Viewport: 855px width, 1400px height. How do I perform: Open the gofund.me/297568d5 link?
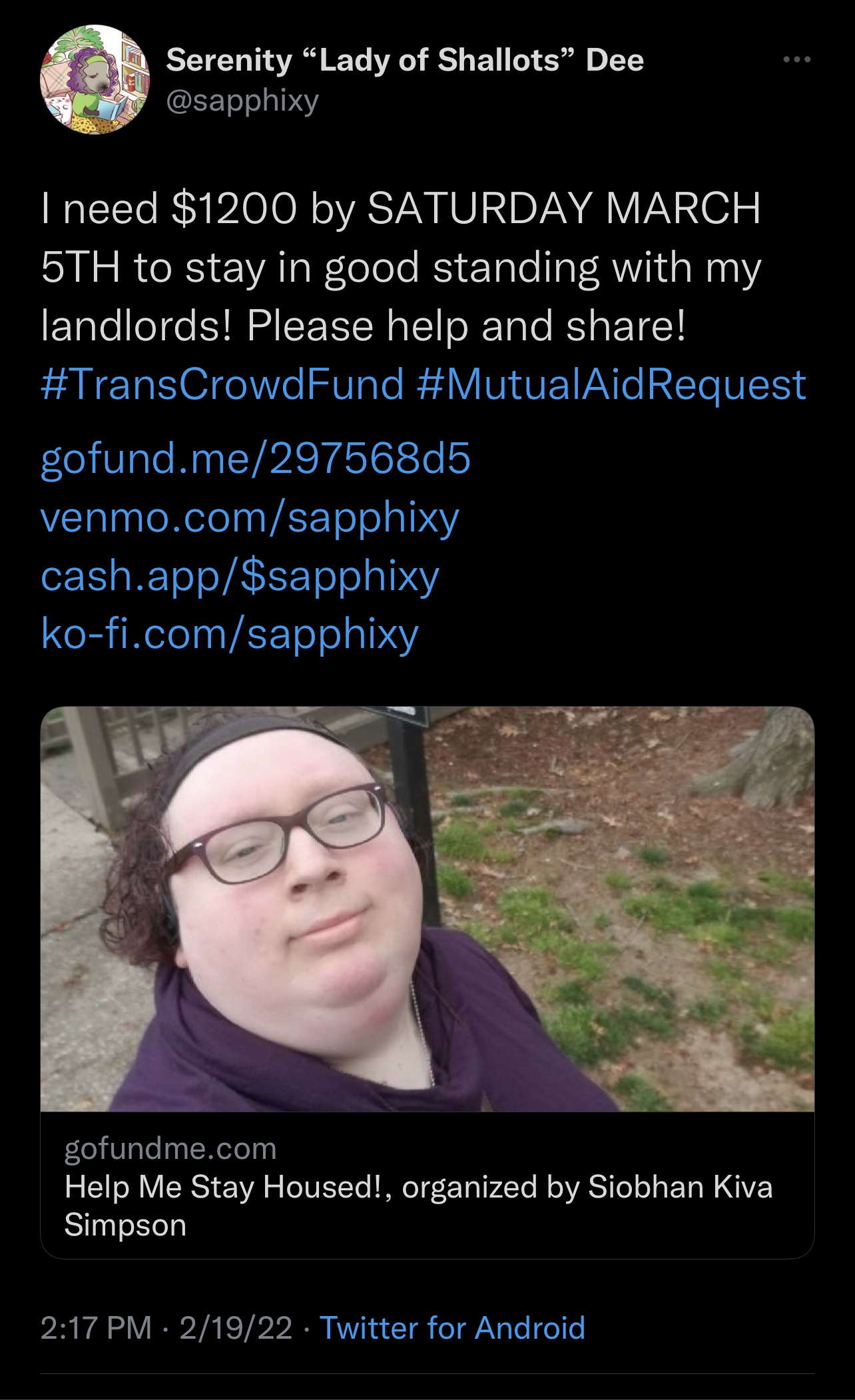256,458
